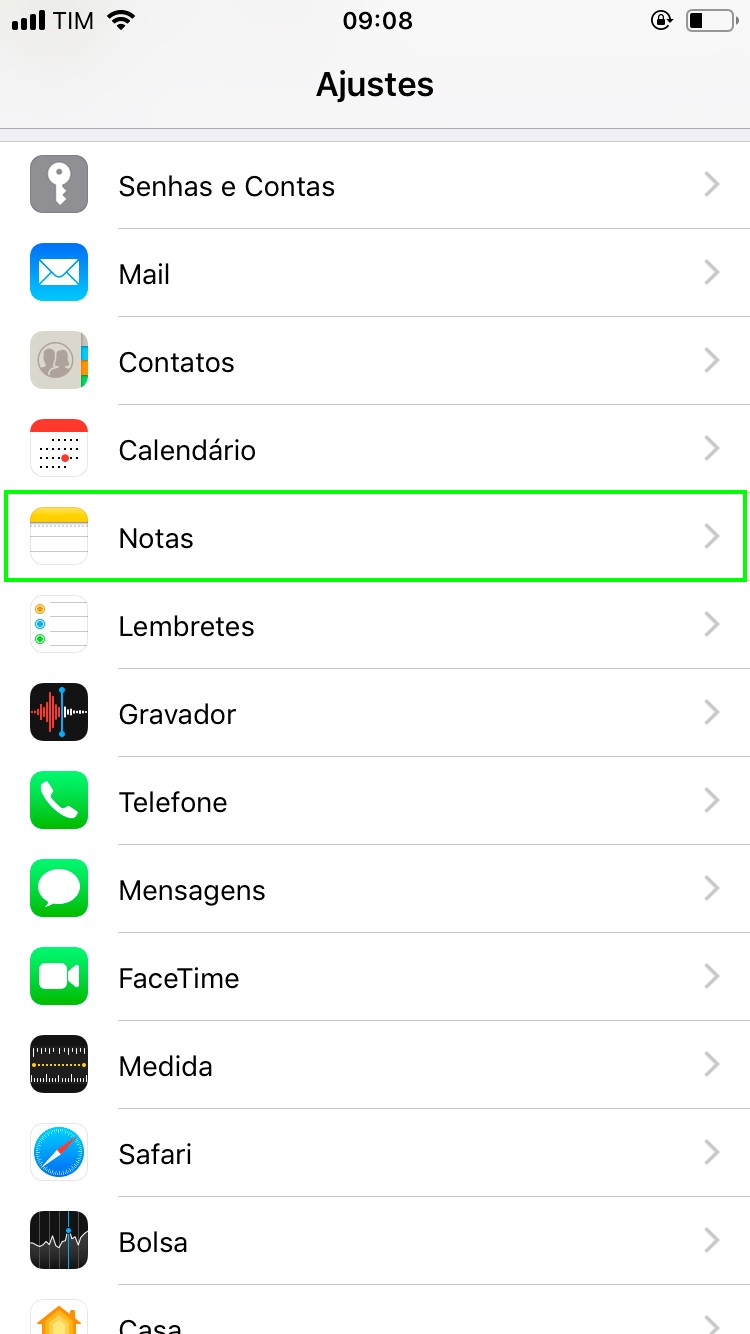Screen dimensions: 750x1334
Task: Open FaceTime settings
Action: [x=375, y=978]
